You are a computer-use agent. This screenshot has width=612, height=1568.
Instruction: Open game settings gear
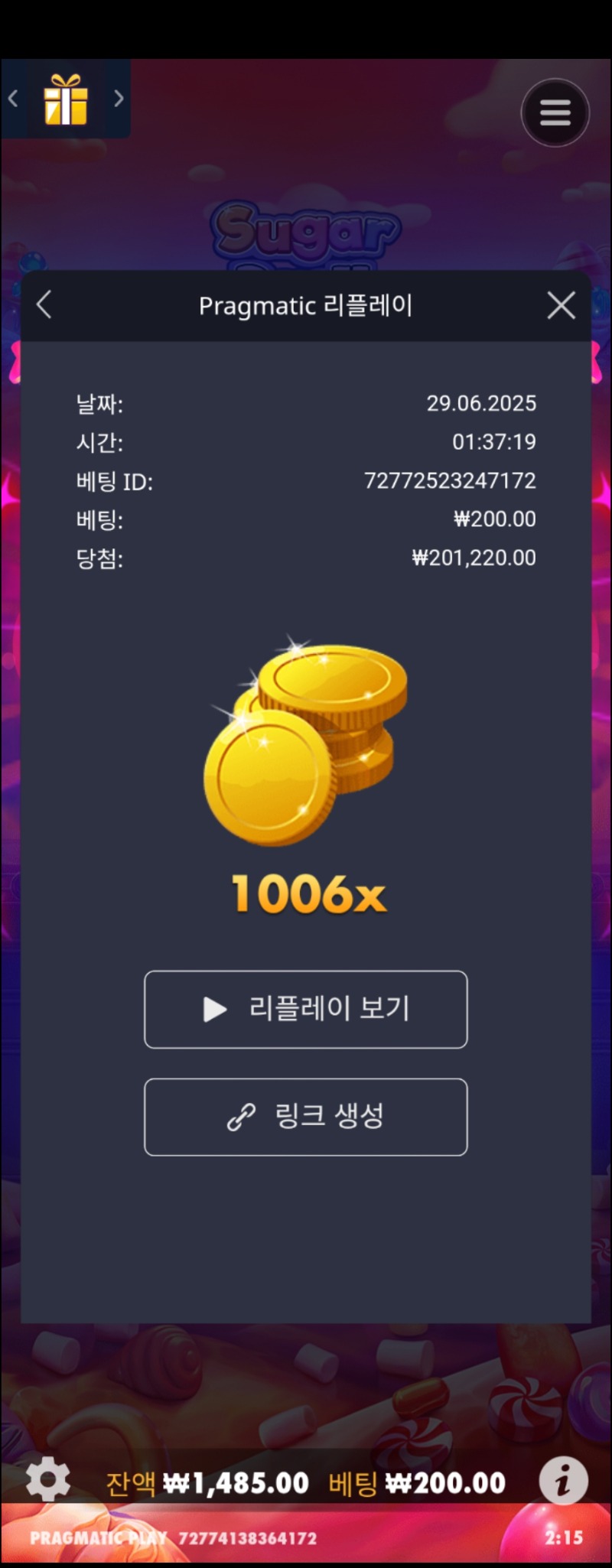(47, 1479)
